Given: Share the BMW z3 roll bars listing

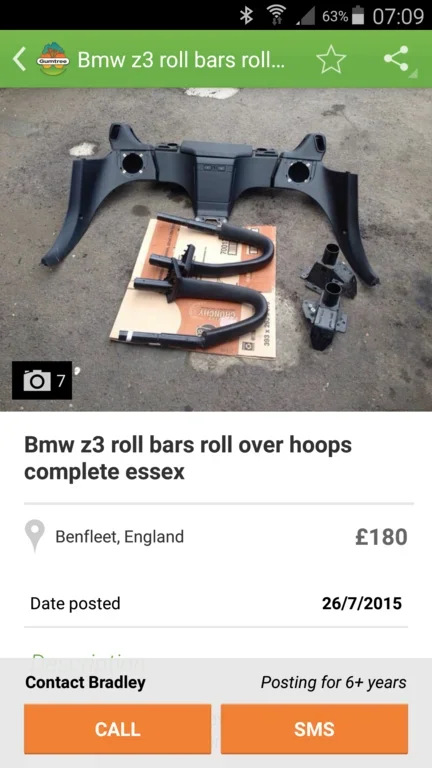Looking at the screenshot, I should coord(396,59).
